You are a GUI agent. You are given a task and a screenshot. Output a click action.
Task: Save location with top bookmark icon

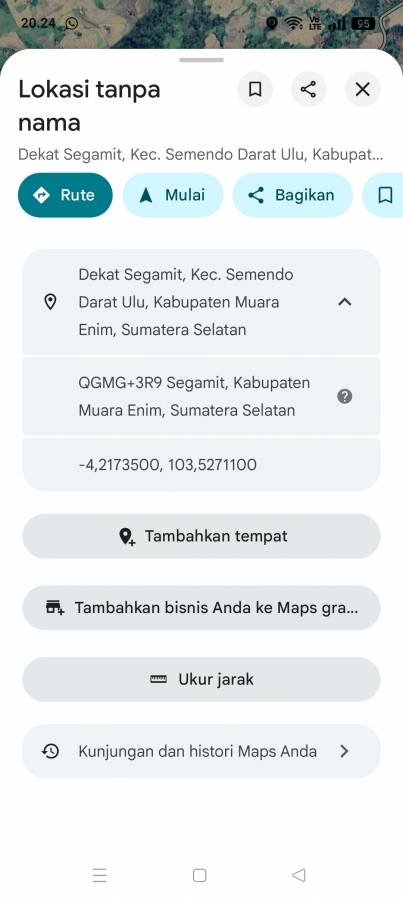(x=255, y=89)
